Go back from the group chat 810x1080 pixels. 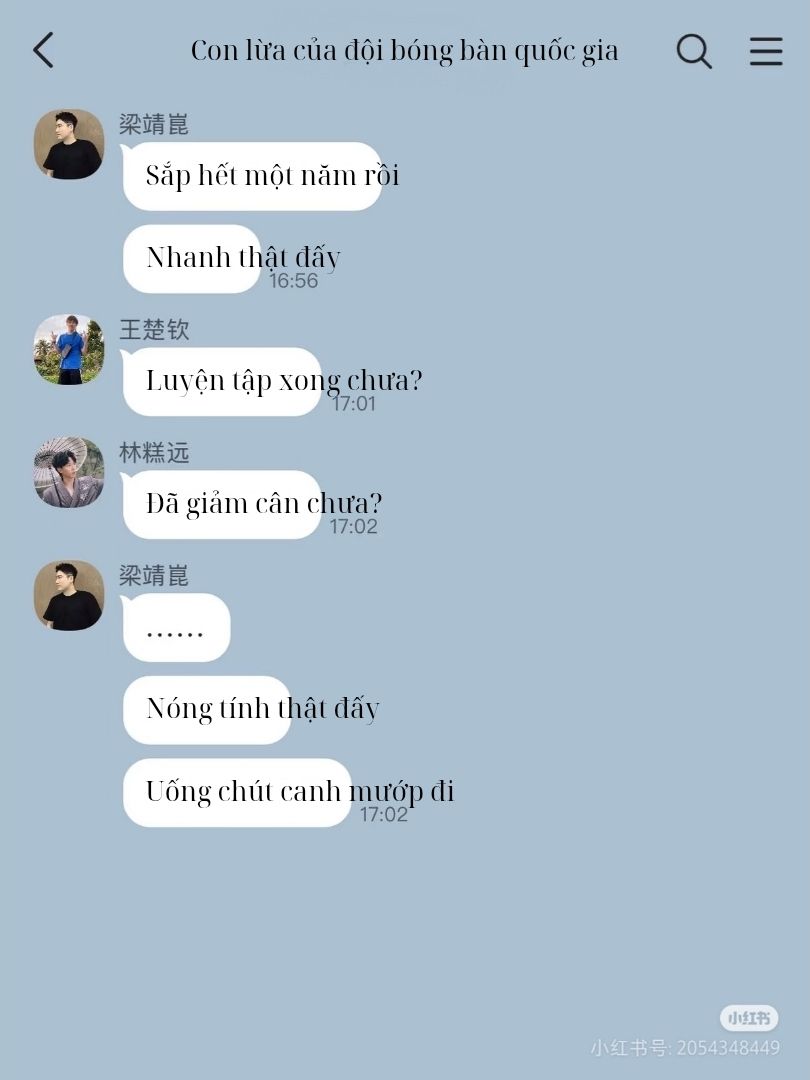click(43, 50)
